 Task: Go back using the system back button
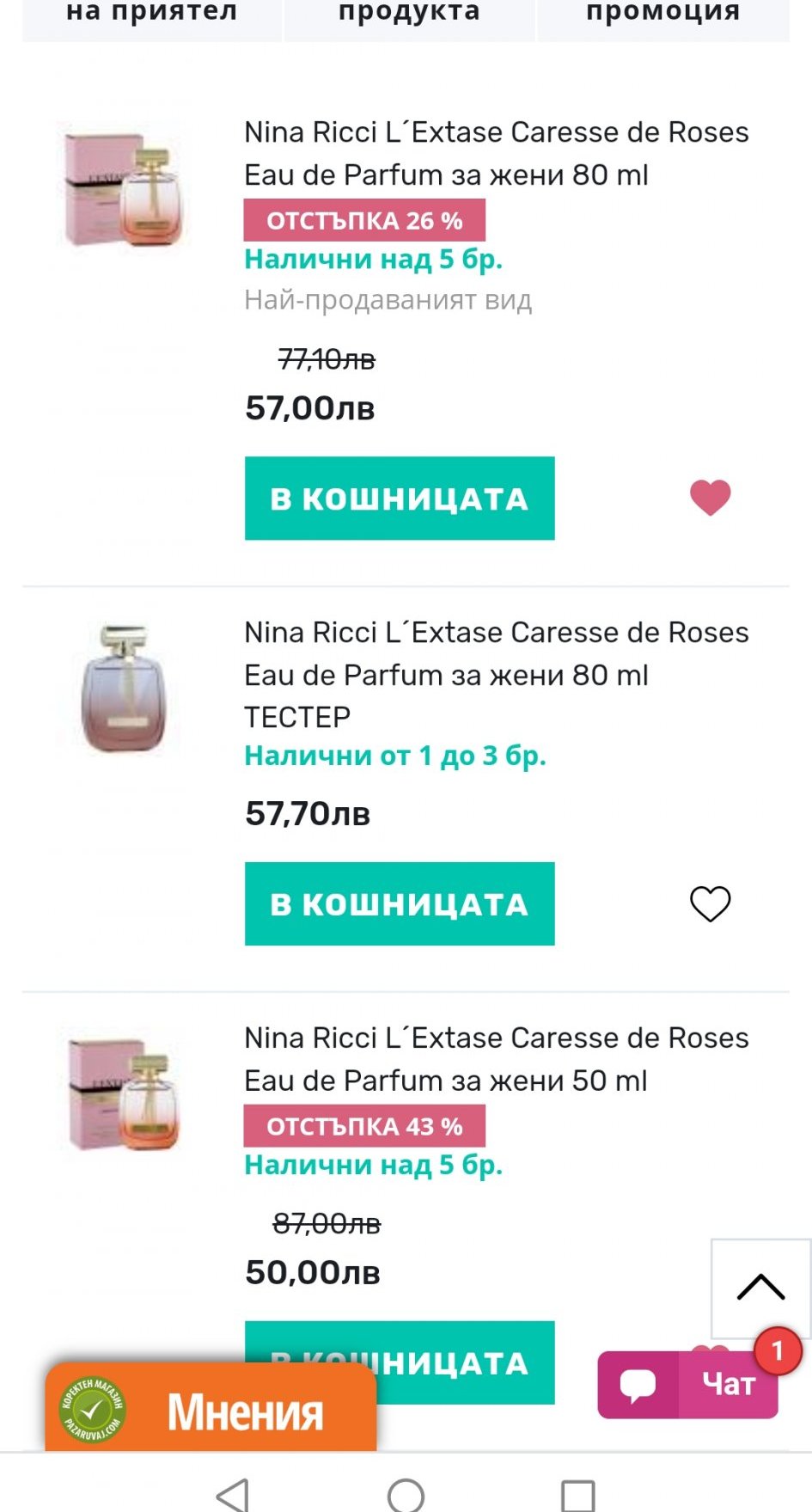click(233, 1495)
